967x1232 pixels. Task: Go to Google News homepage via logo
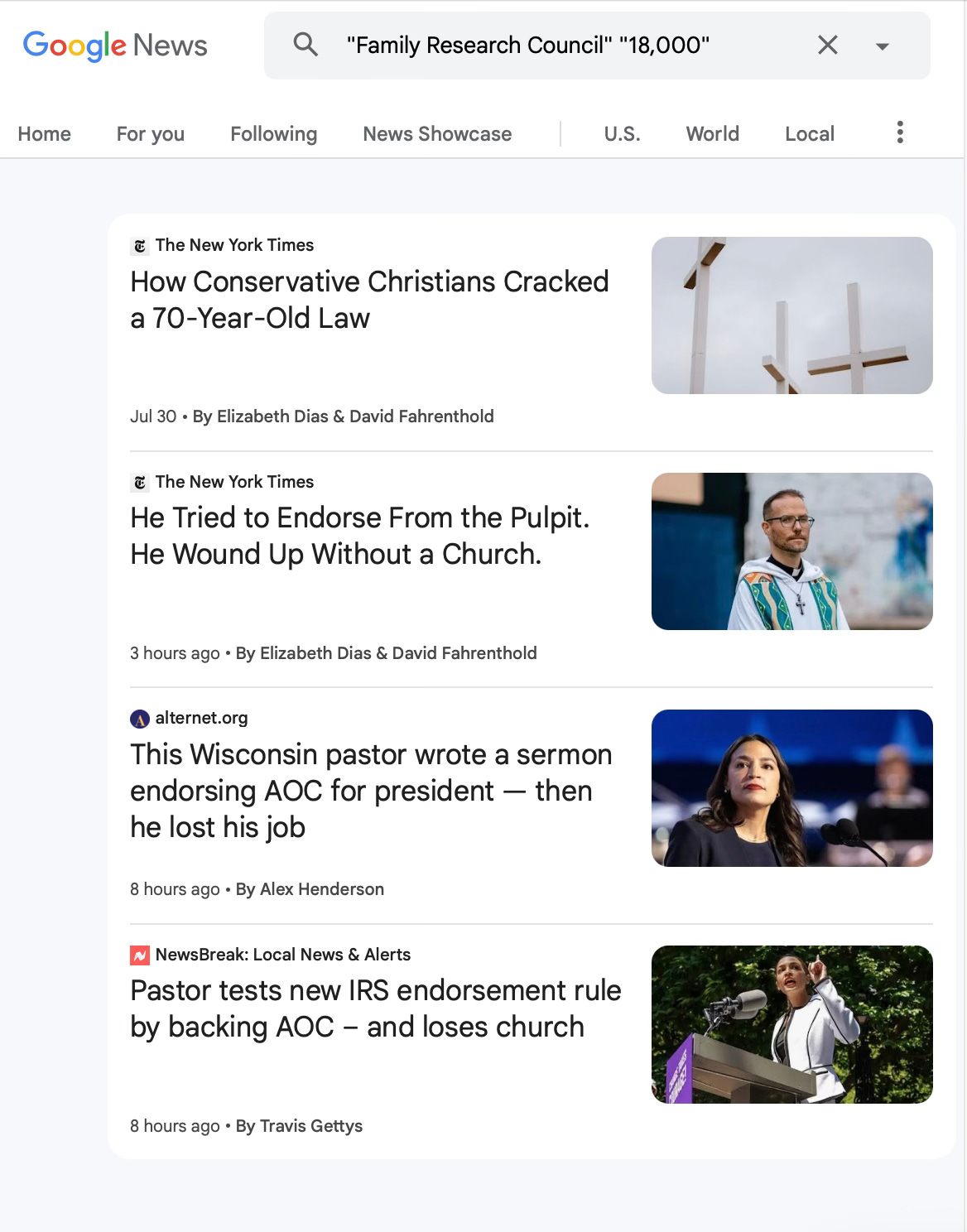coord(115,46)
